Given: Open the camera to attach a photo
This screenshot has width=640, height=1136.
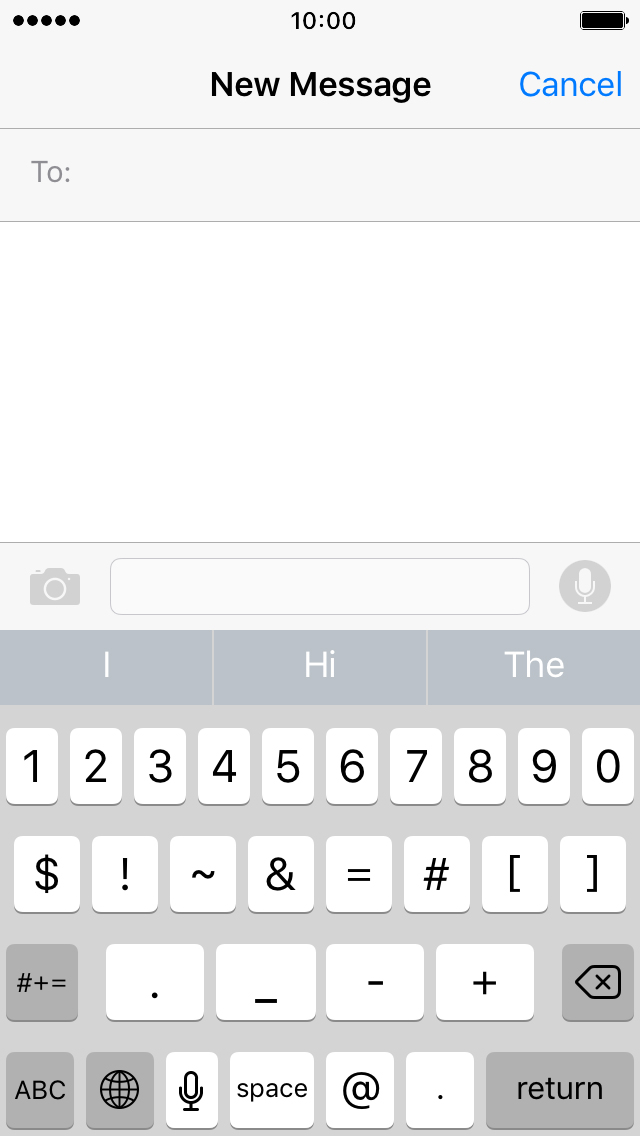Looking at the screenshot, I should (x=55, y=586).
